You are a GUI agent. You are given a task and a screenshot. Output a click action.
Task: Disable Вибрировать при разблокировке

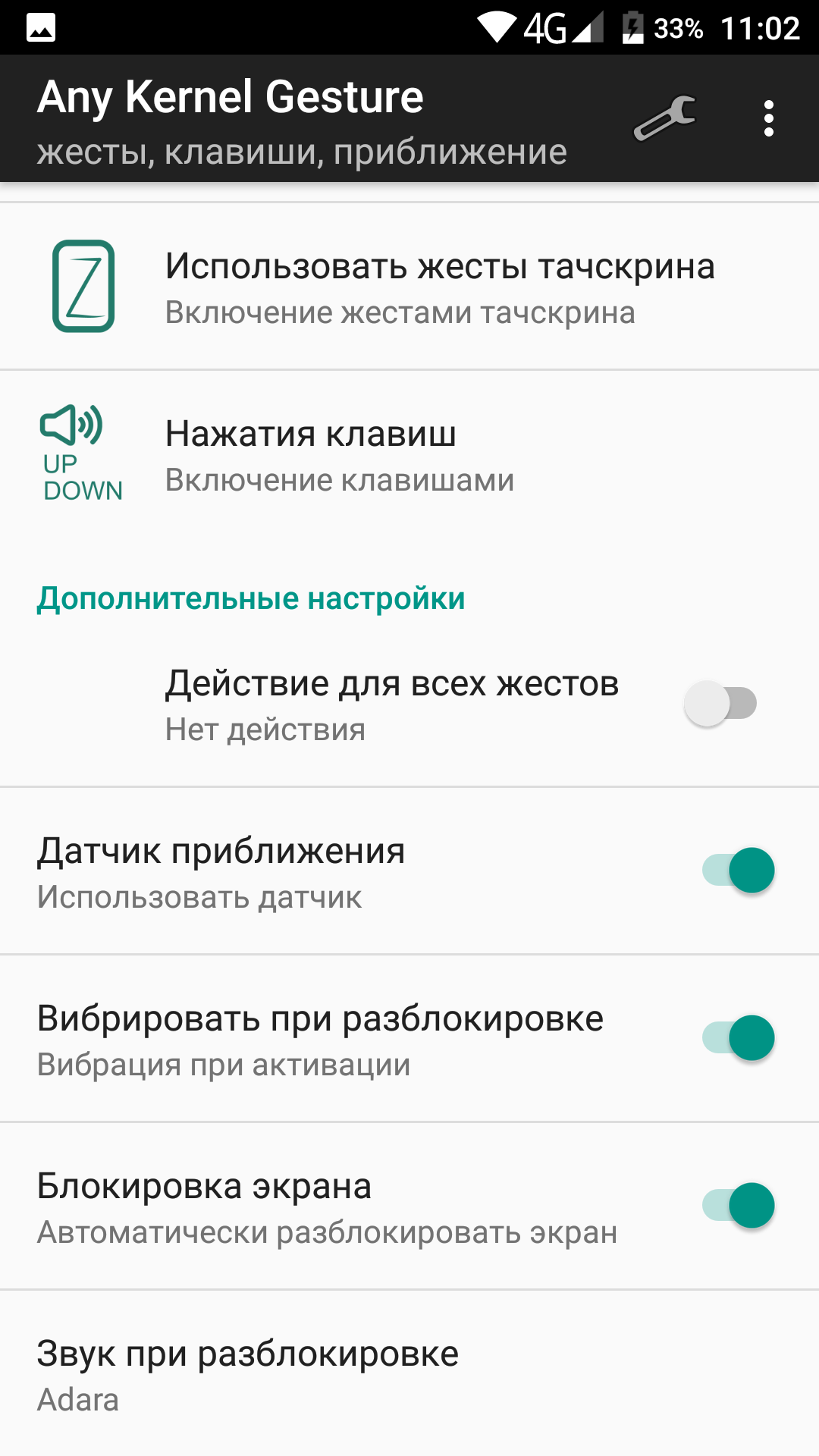(739, 1038)
